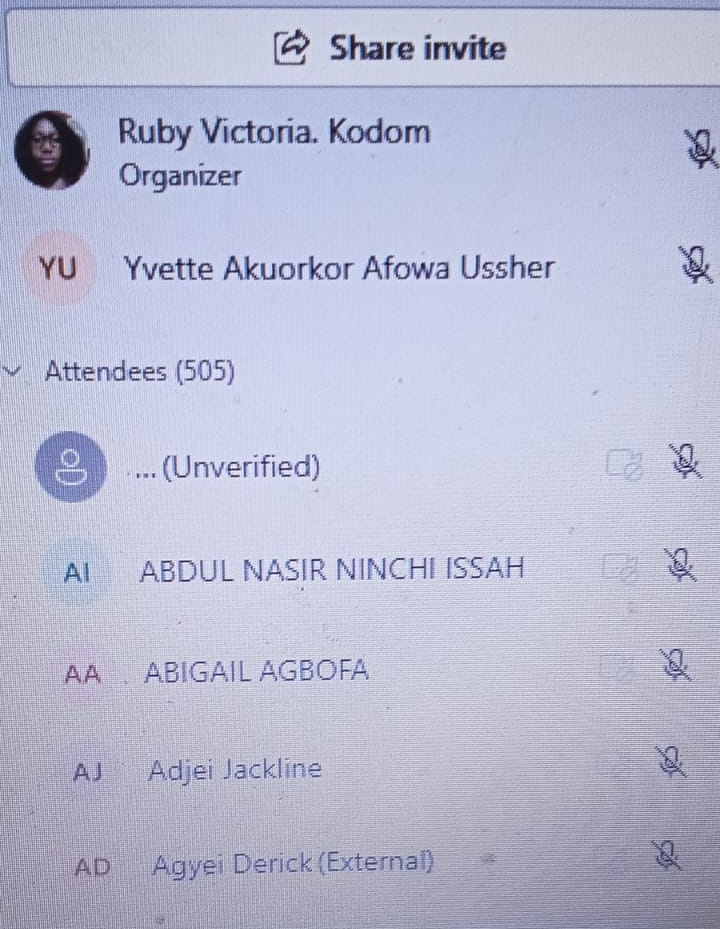Open Yvette Akuorkor Afowa Ussher's participant row
The height and width of the screenshot is (929, 720).
coord(338,268)
